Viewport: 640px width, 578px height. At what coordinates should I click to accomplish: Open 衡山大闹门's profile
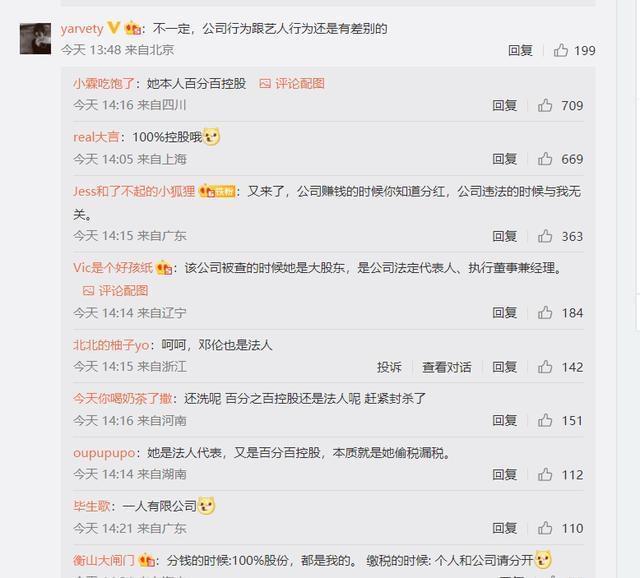(x=104, y=561)
